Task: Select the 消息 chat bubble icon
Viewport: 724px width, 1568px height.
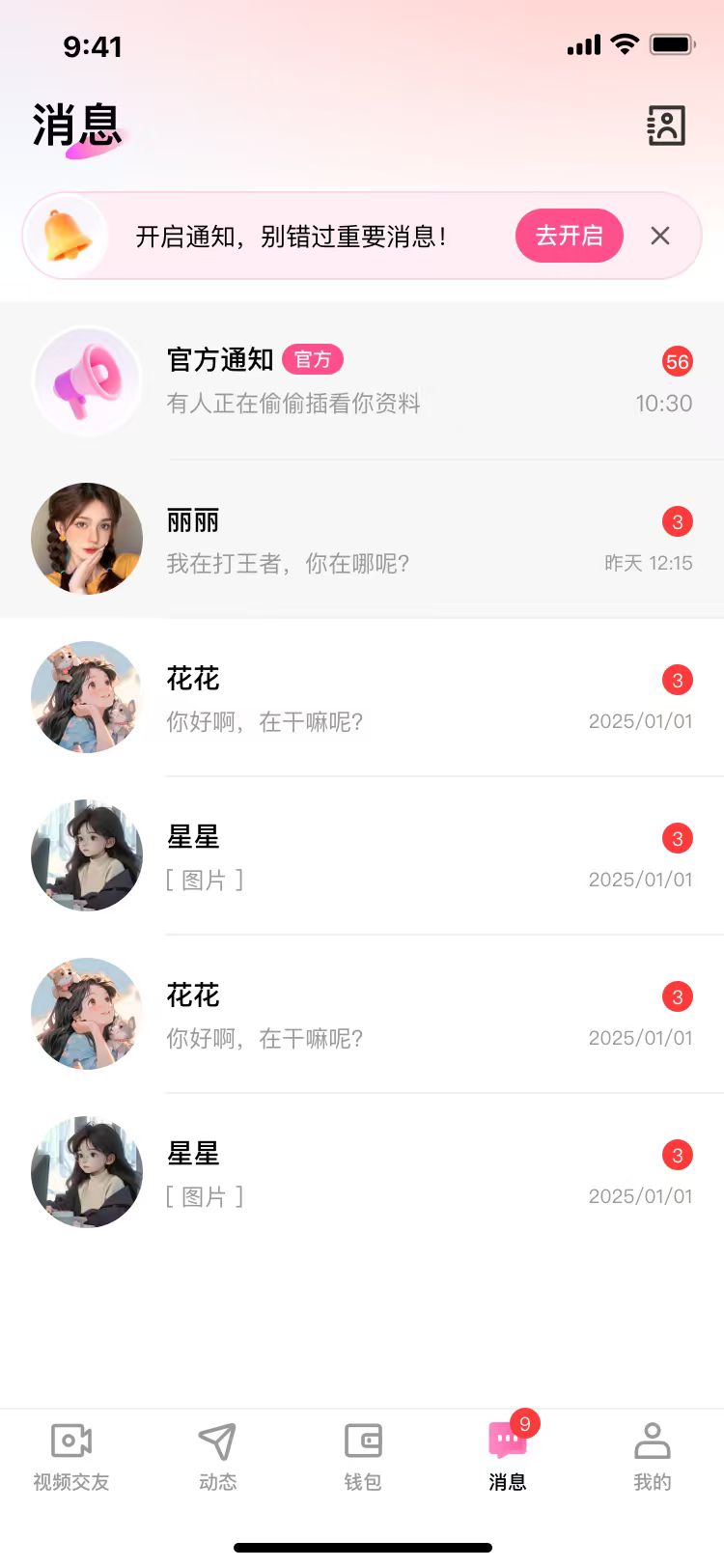Action: [x=508, y=1442]
